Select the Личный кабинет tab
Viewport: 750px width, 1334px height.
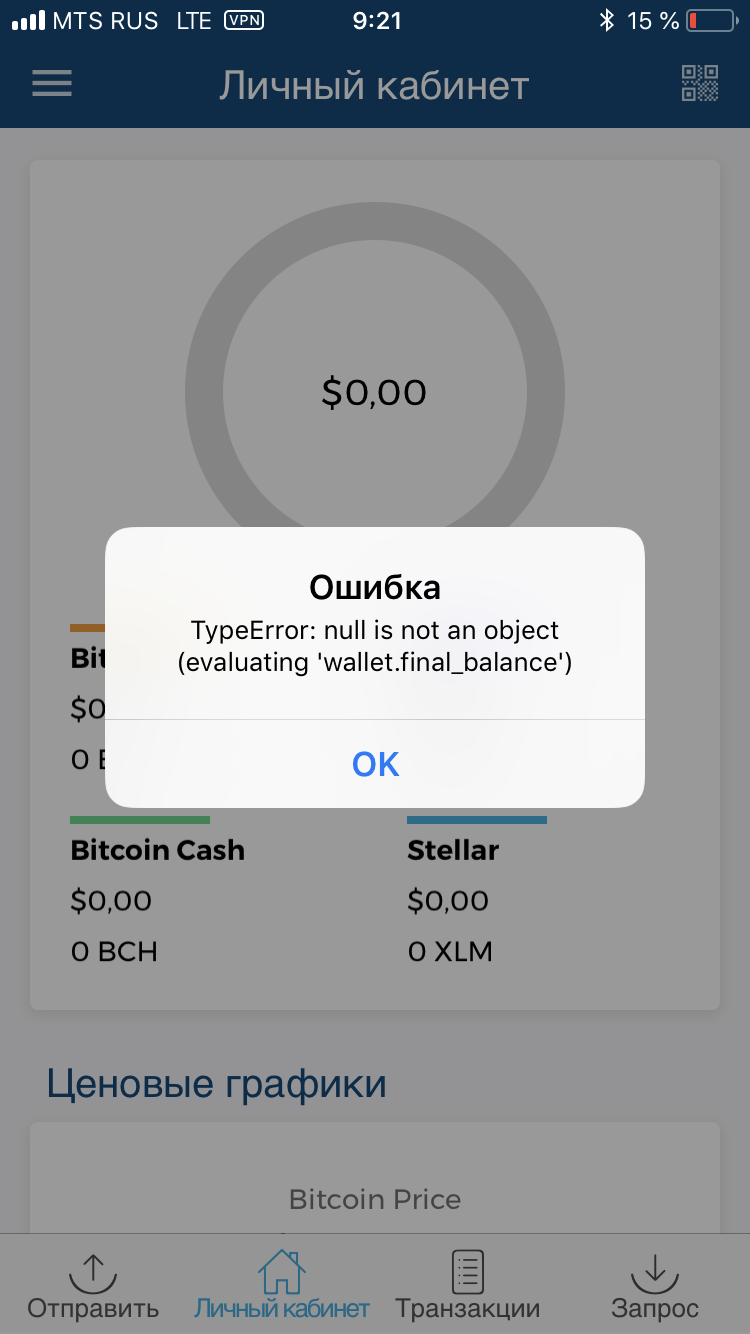point(281,1285)
